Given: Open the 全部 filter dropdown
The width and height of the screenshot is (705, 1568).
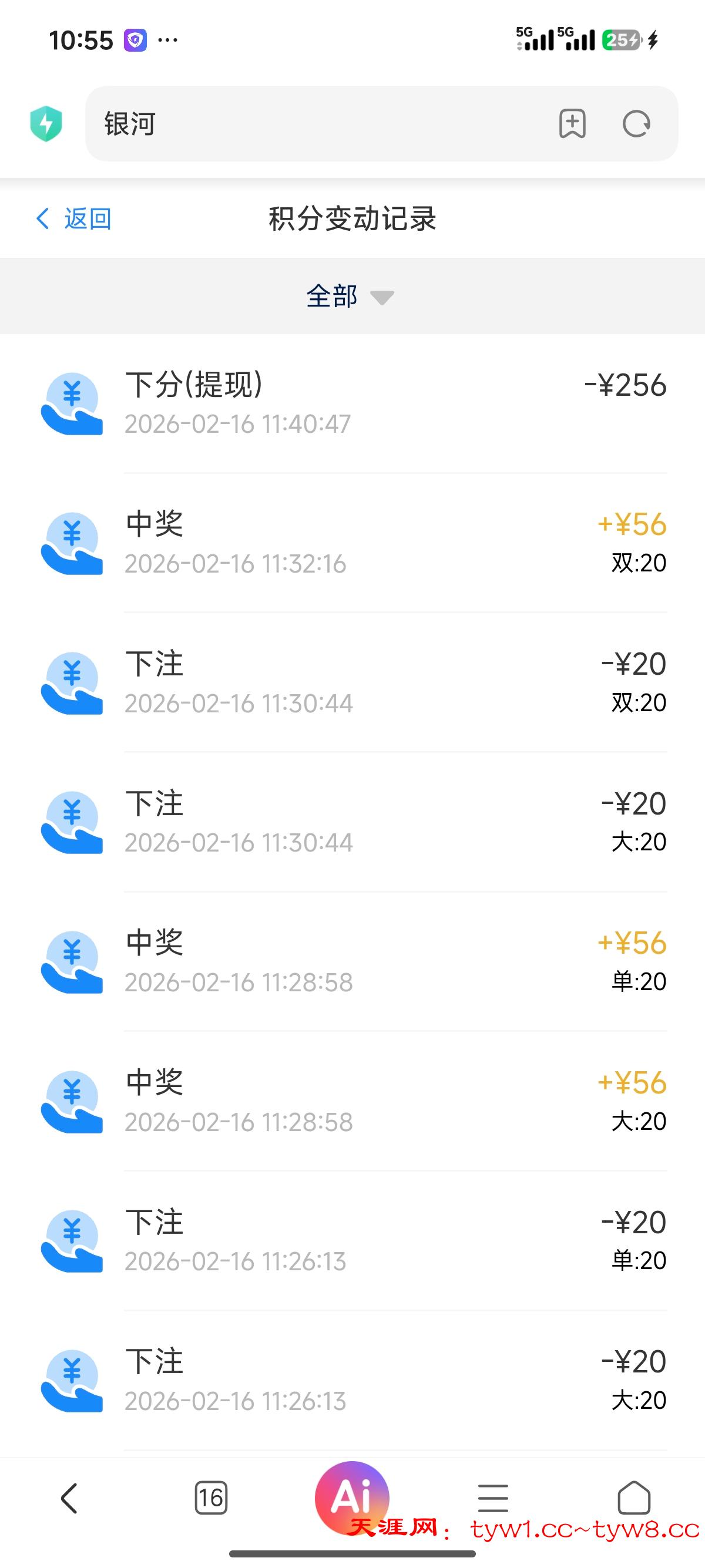Looking at the screenshot, I should click(x=332, y=297).
